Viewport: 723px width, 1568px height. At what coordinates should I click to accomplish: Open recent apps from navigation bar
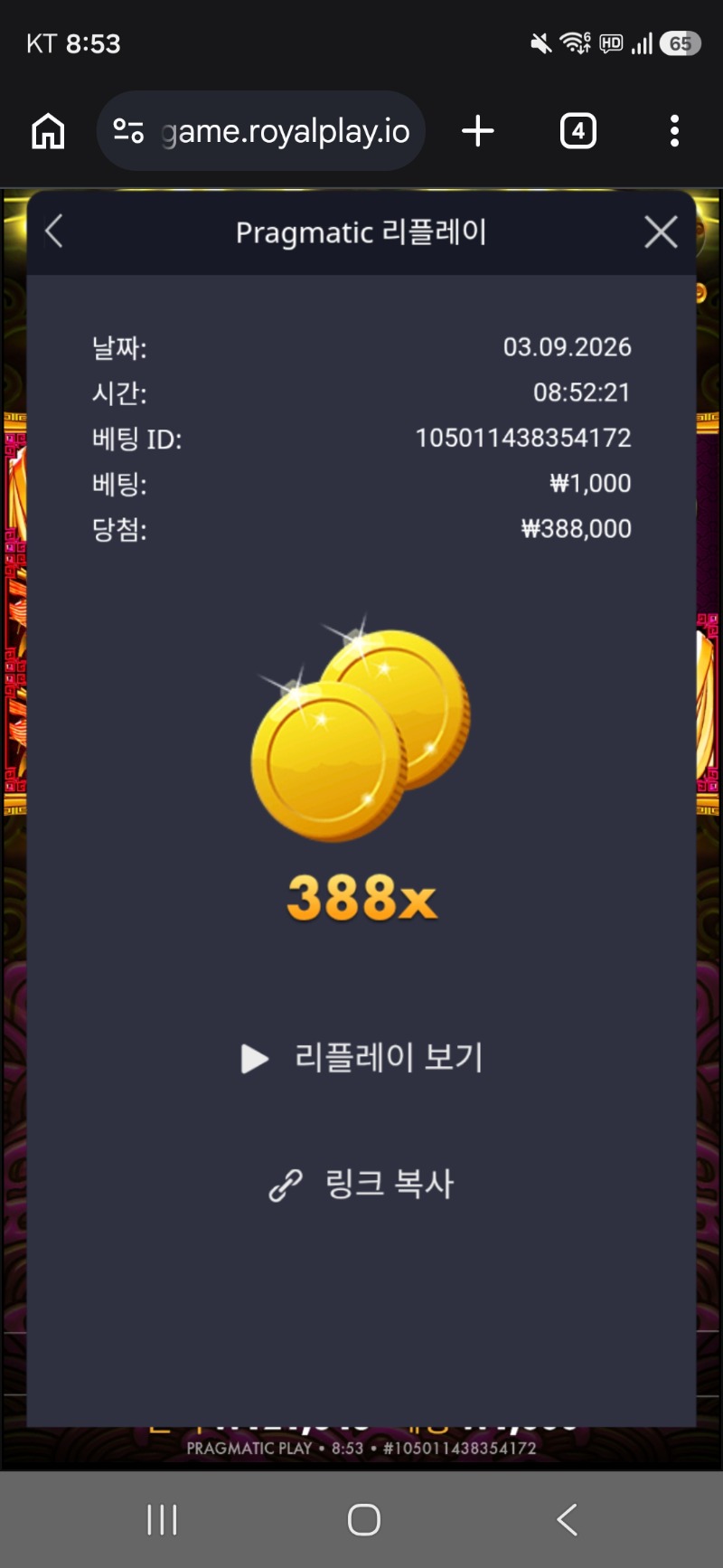(163, 1520)
